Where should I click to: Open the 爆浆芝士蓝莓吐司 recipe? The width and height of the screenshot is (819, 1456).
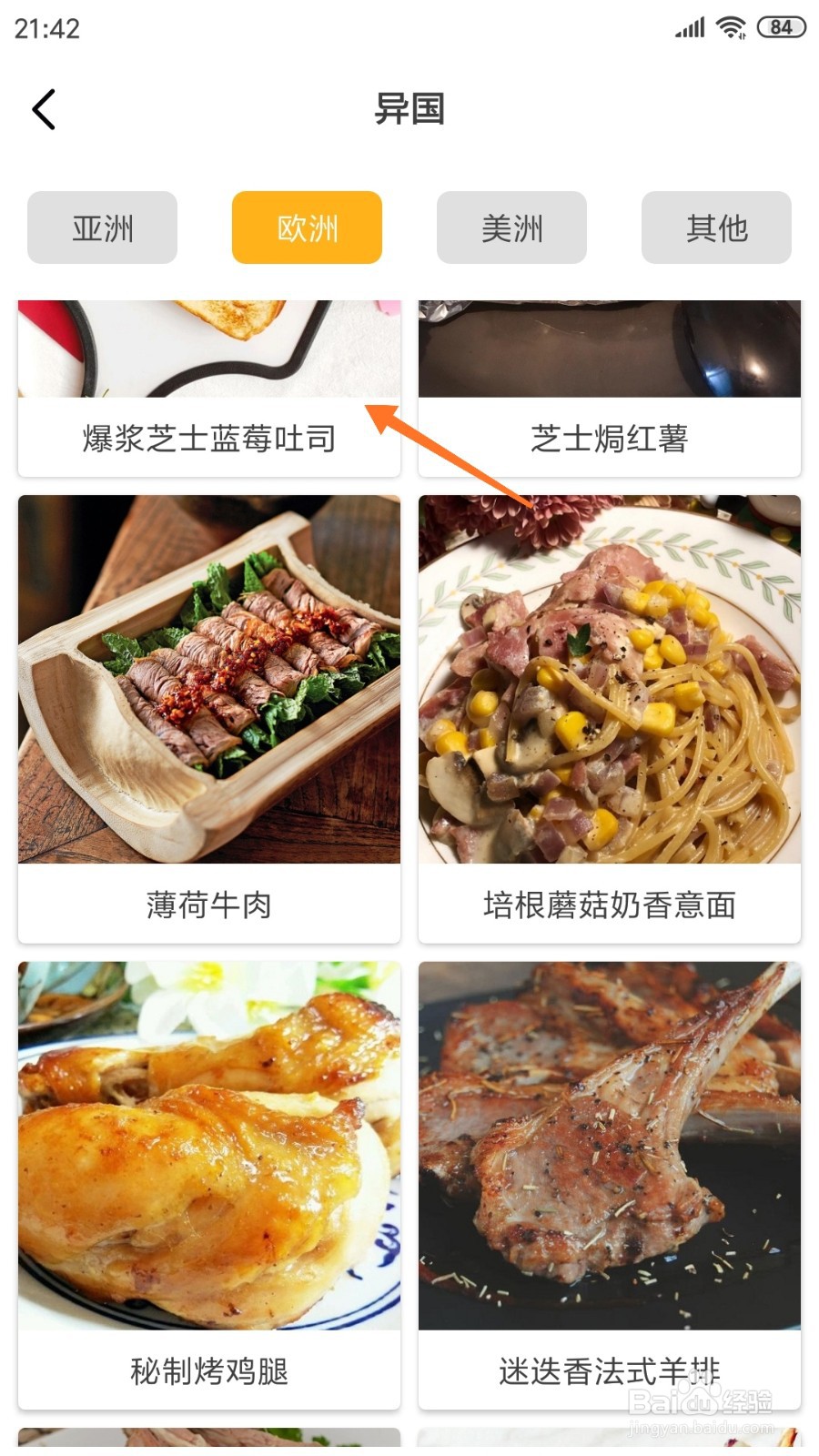(207, 439)
